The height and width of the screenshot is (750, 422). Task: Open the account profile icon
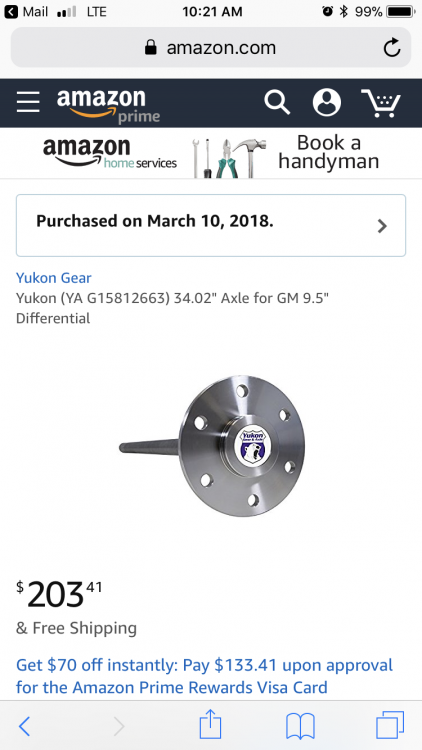(x=327, y=102)
